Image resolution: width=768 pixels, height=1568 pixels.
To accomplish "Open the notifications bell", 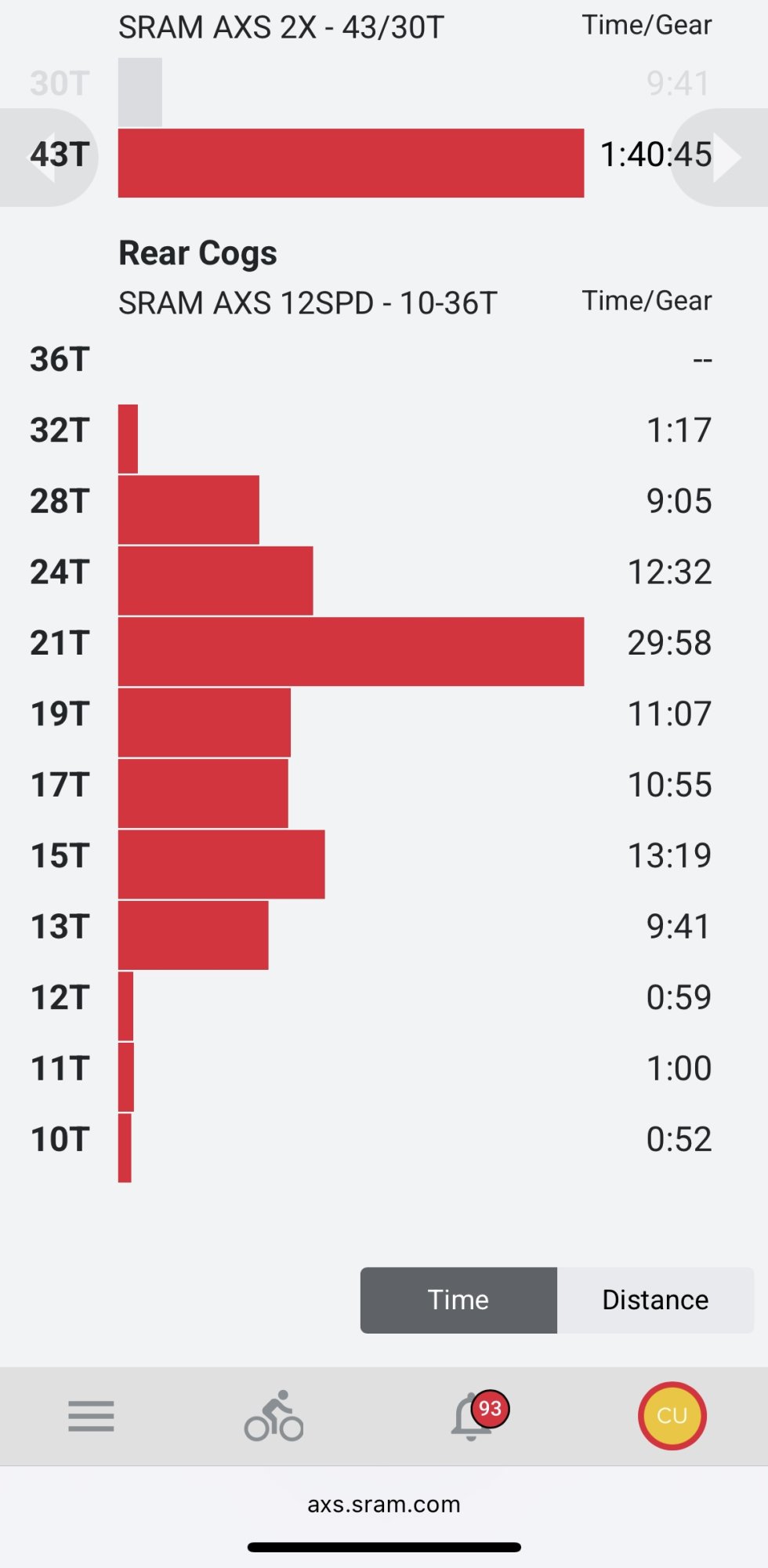I will point(473,1417).
